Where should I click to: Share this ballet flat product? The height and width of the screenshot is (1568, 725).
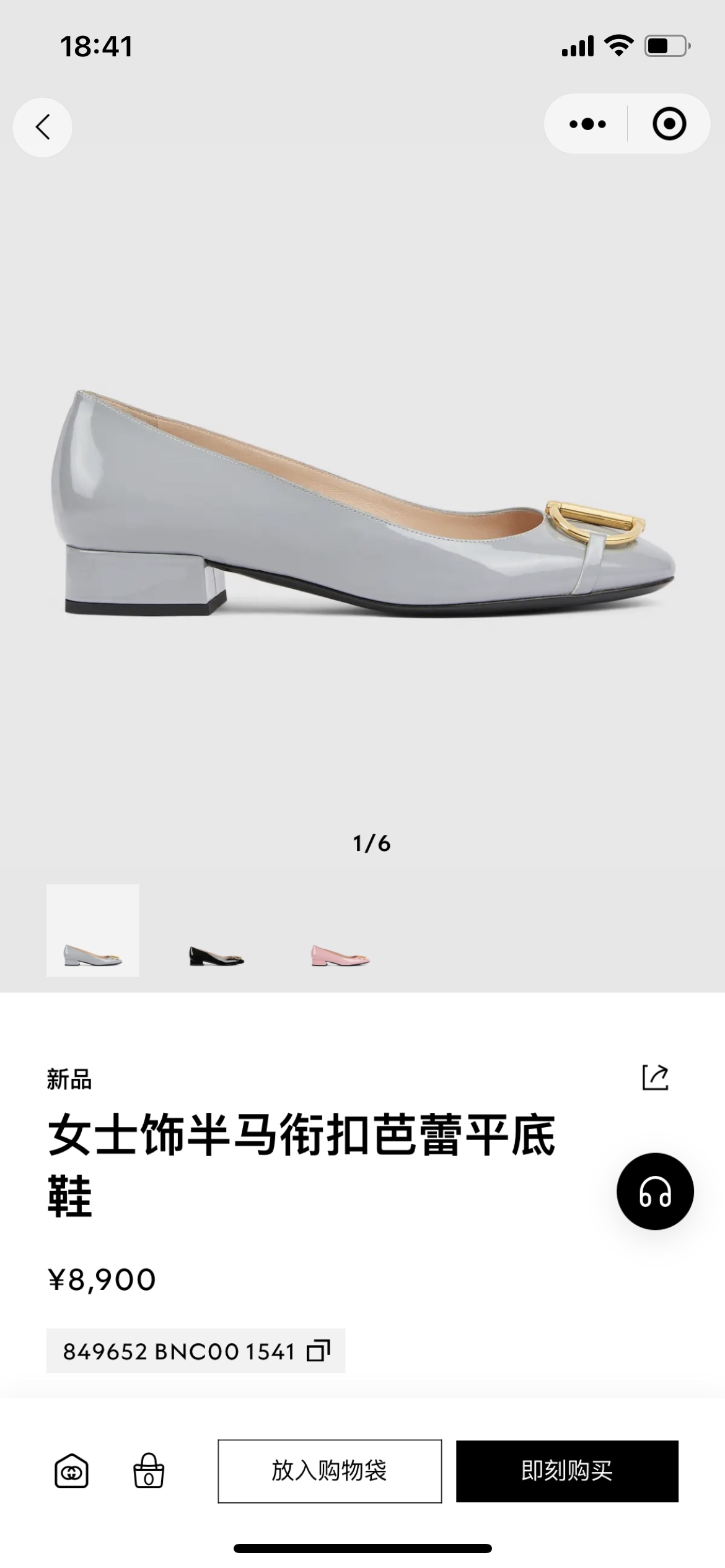click(x=655, y=1078)
